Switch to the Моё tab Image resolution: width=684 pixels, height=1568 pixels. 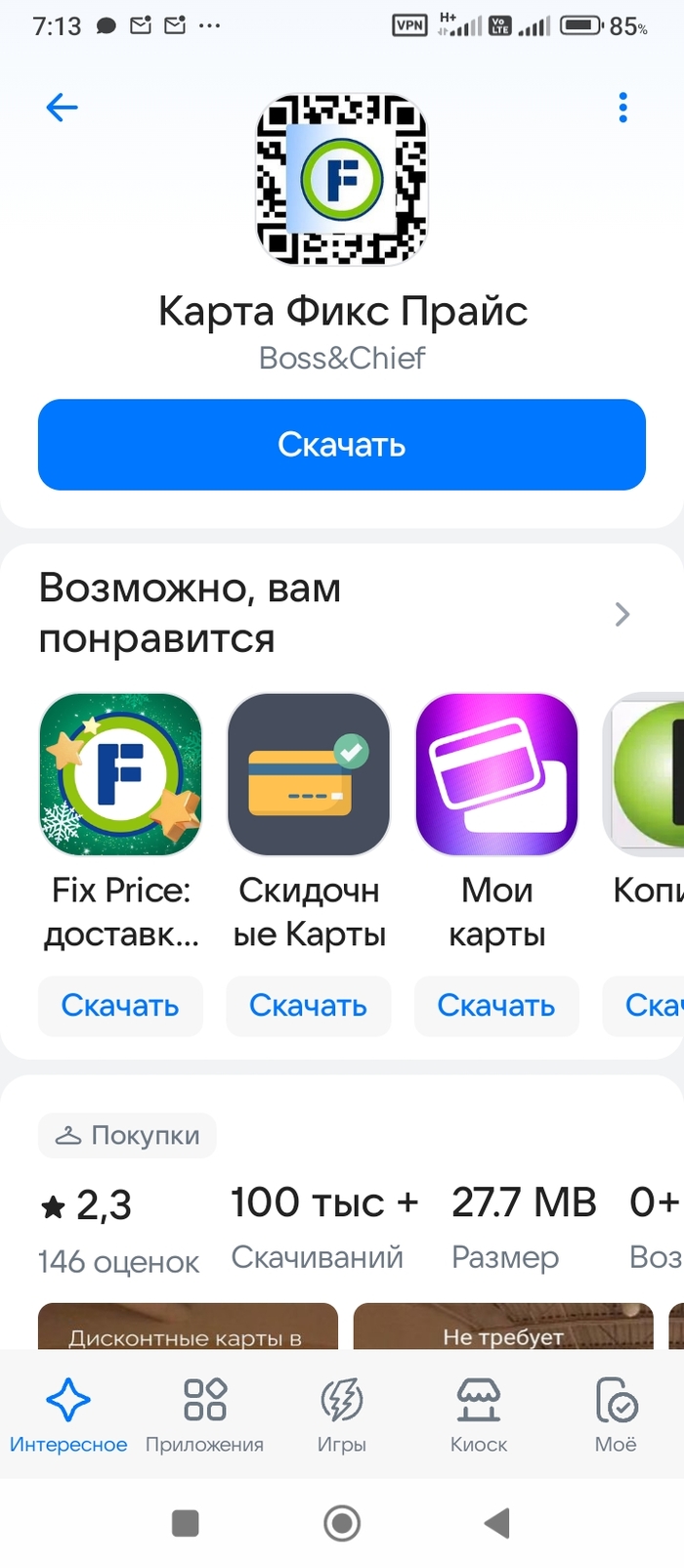point(616,1414)
